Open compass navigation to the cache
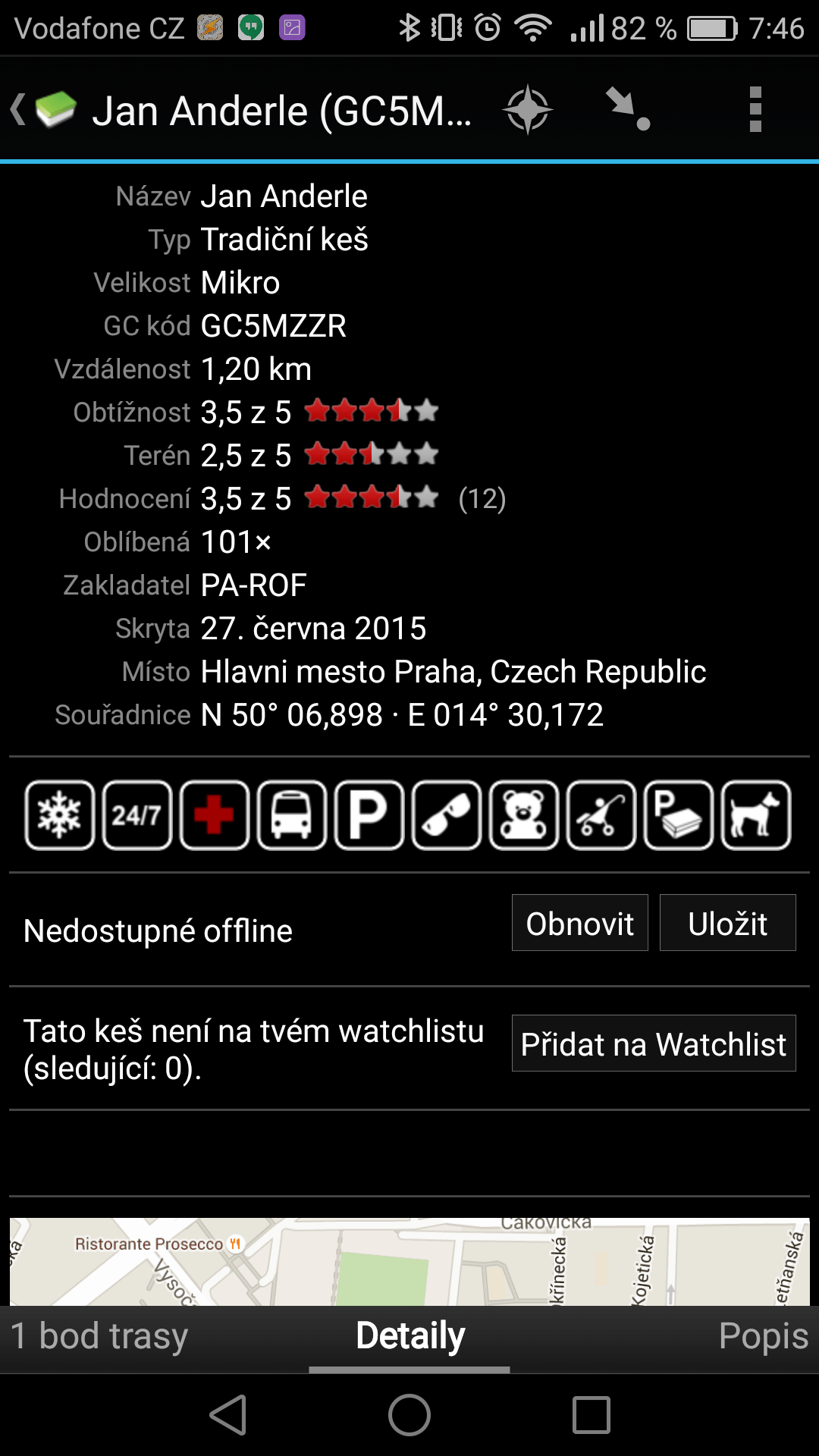 pos(528,110)
